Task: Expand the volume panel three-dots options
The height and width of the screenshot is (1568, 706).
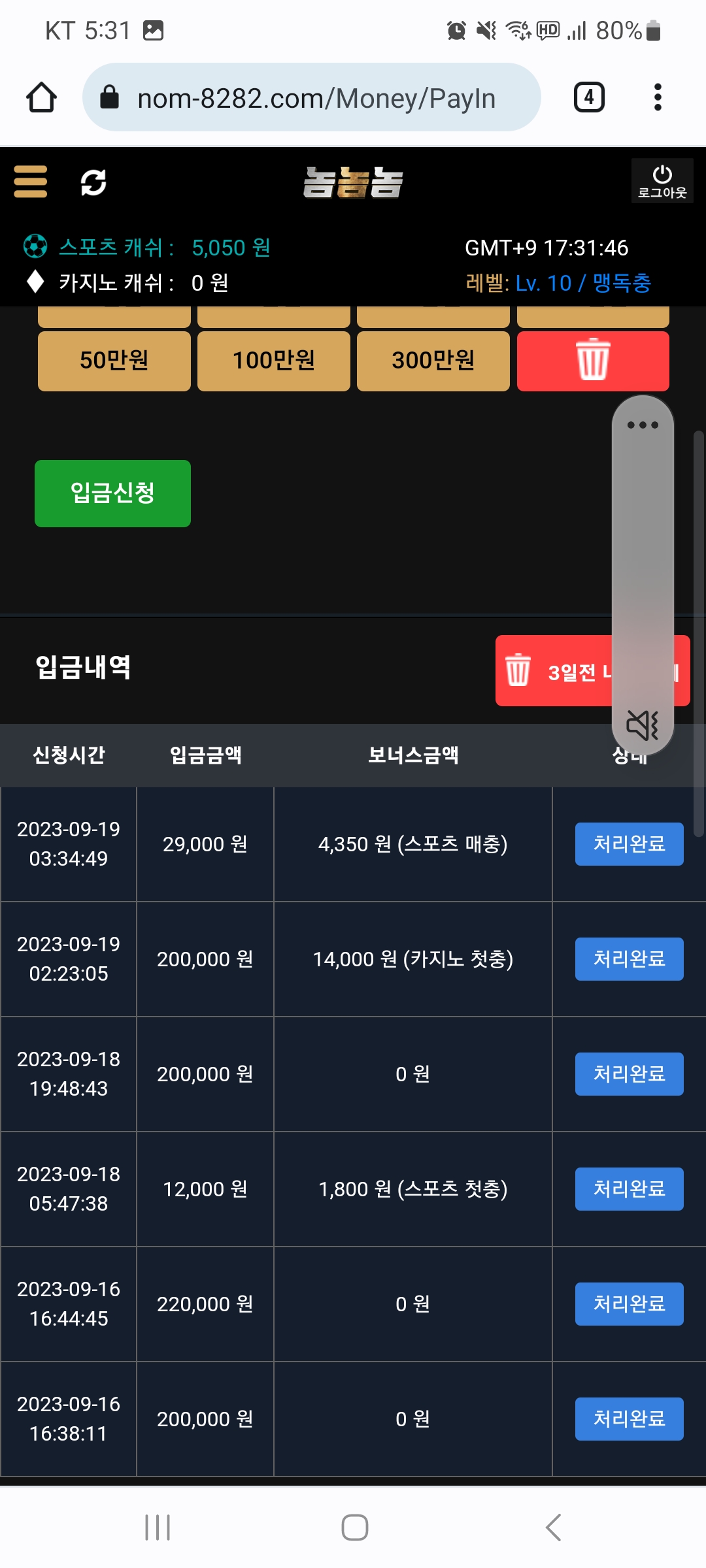Action: pos(643,425)
